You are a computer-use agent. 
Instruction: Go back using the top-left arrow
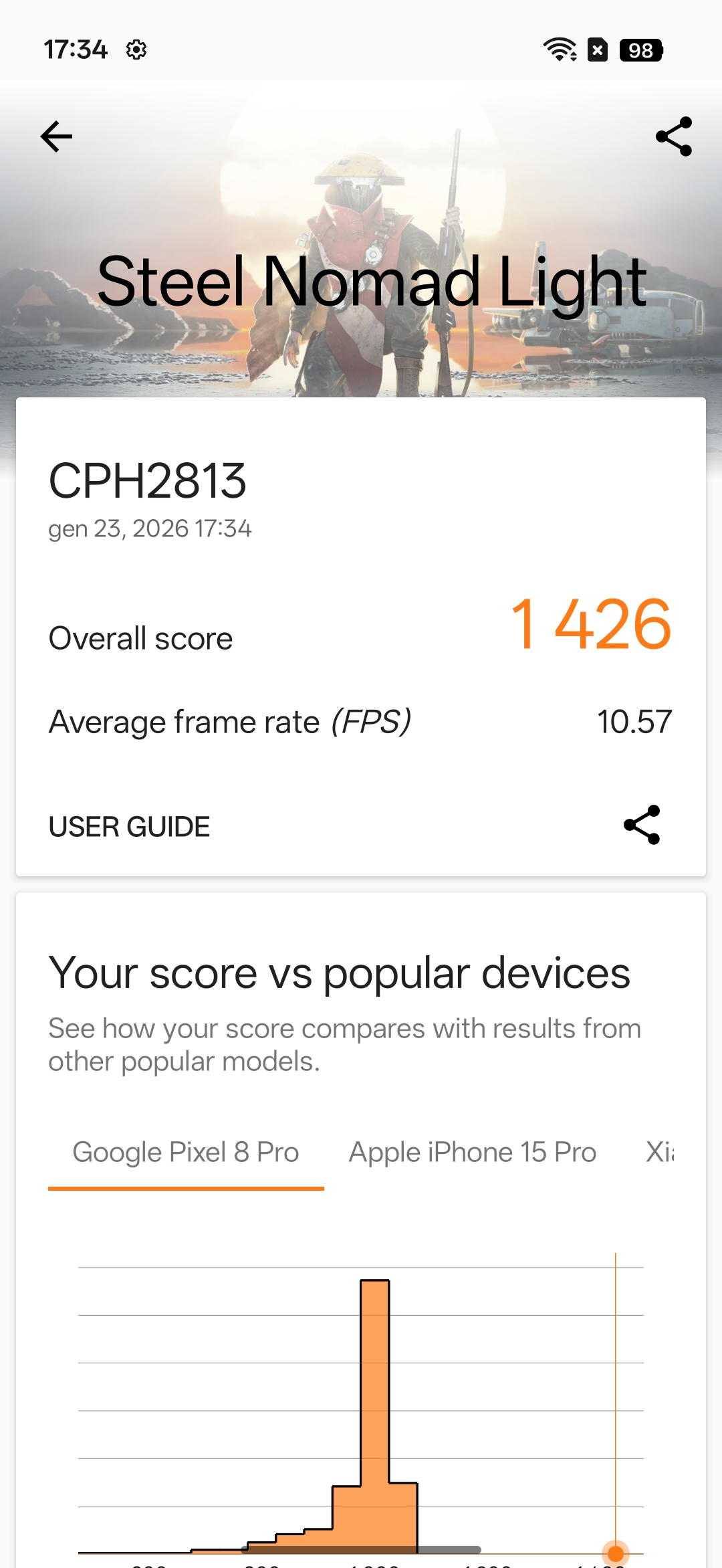coord(56,137)
